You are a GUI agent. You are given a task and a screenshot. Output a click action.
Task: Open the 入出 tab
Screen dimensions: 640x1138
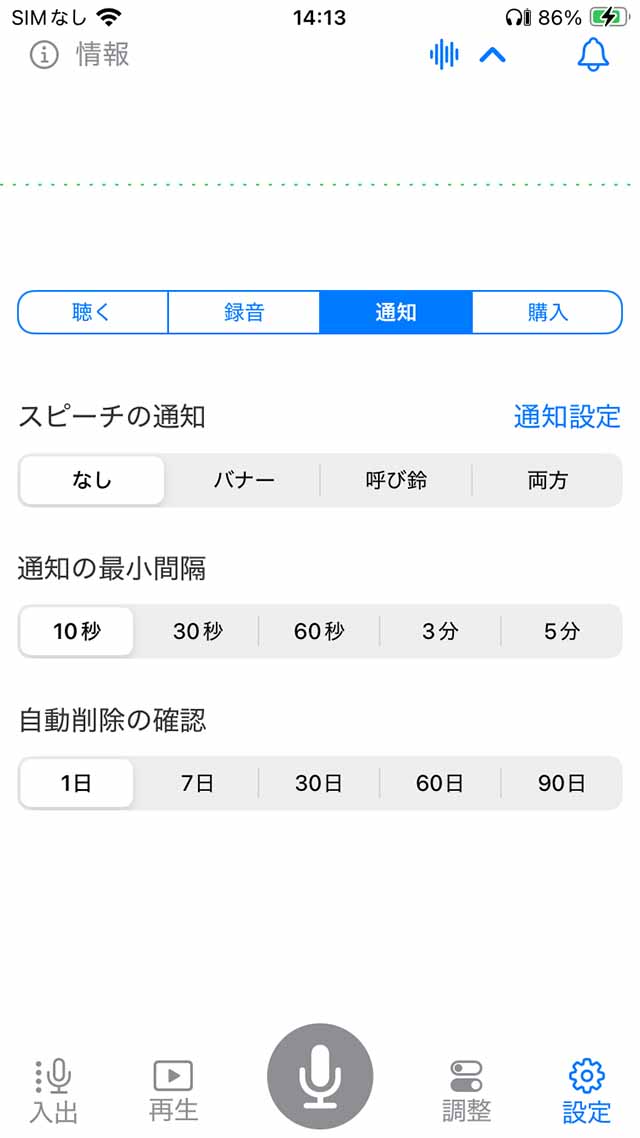(53, 1090)
